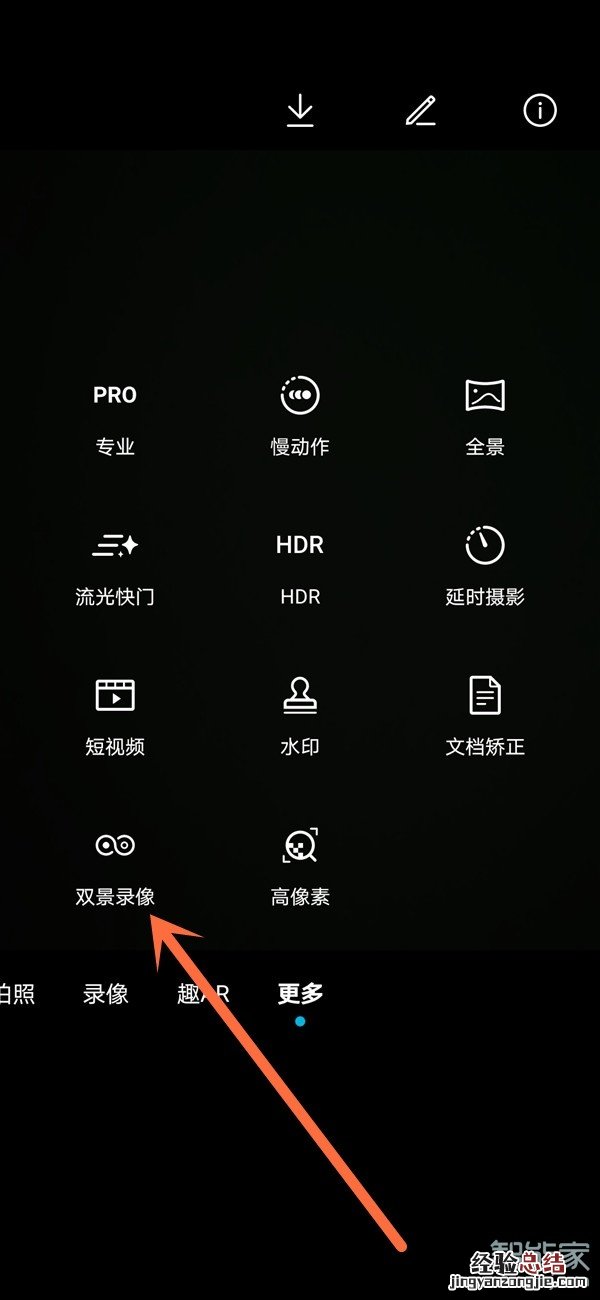The image size is (600, 1300).
Task: Select the PRO 专业 camera mode
Action: [x=115, y=418]
